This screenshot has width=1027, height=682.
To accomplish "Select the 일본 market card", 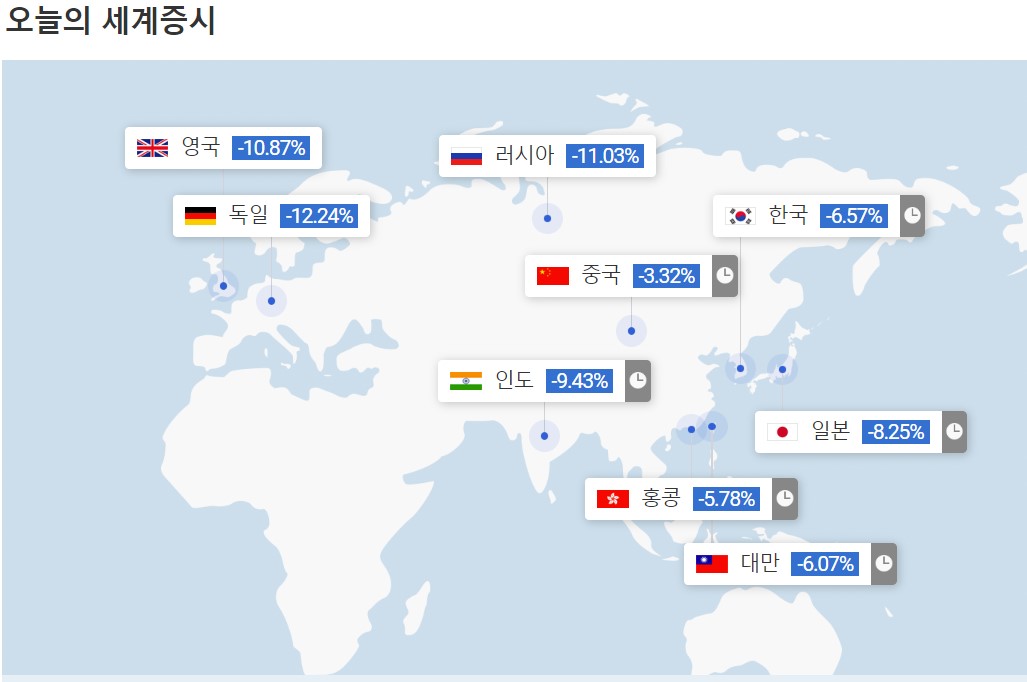I will click(849, 432).
